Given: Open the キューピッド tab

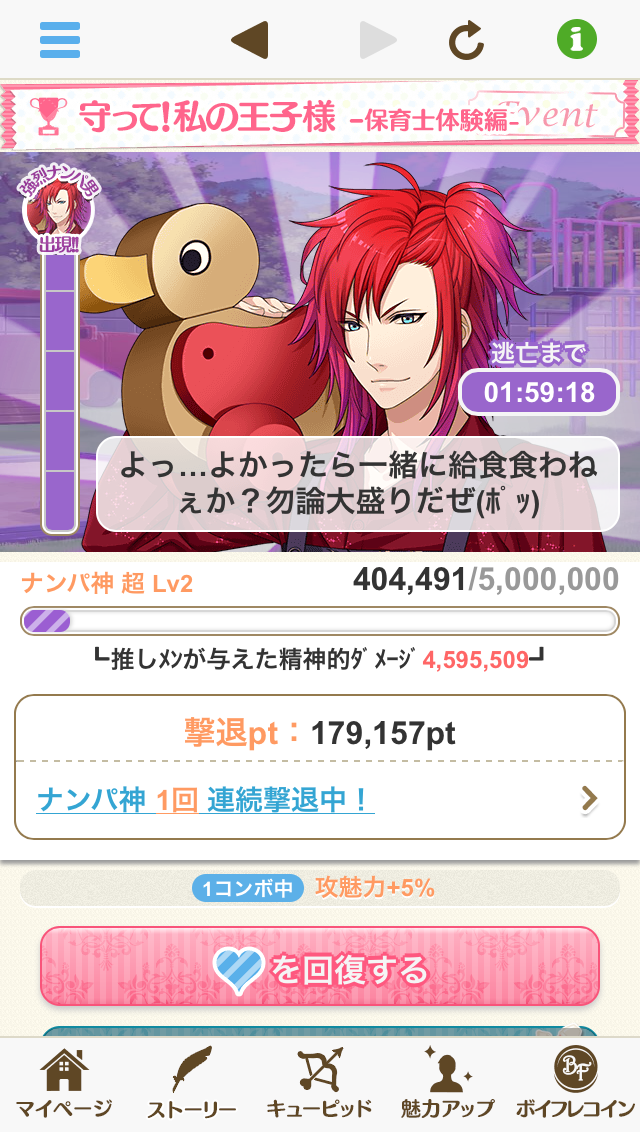Looking at the screenshot, I should [x=319, y=1084].
